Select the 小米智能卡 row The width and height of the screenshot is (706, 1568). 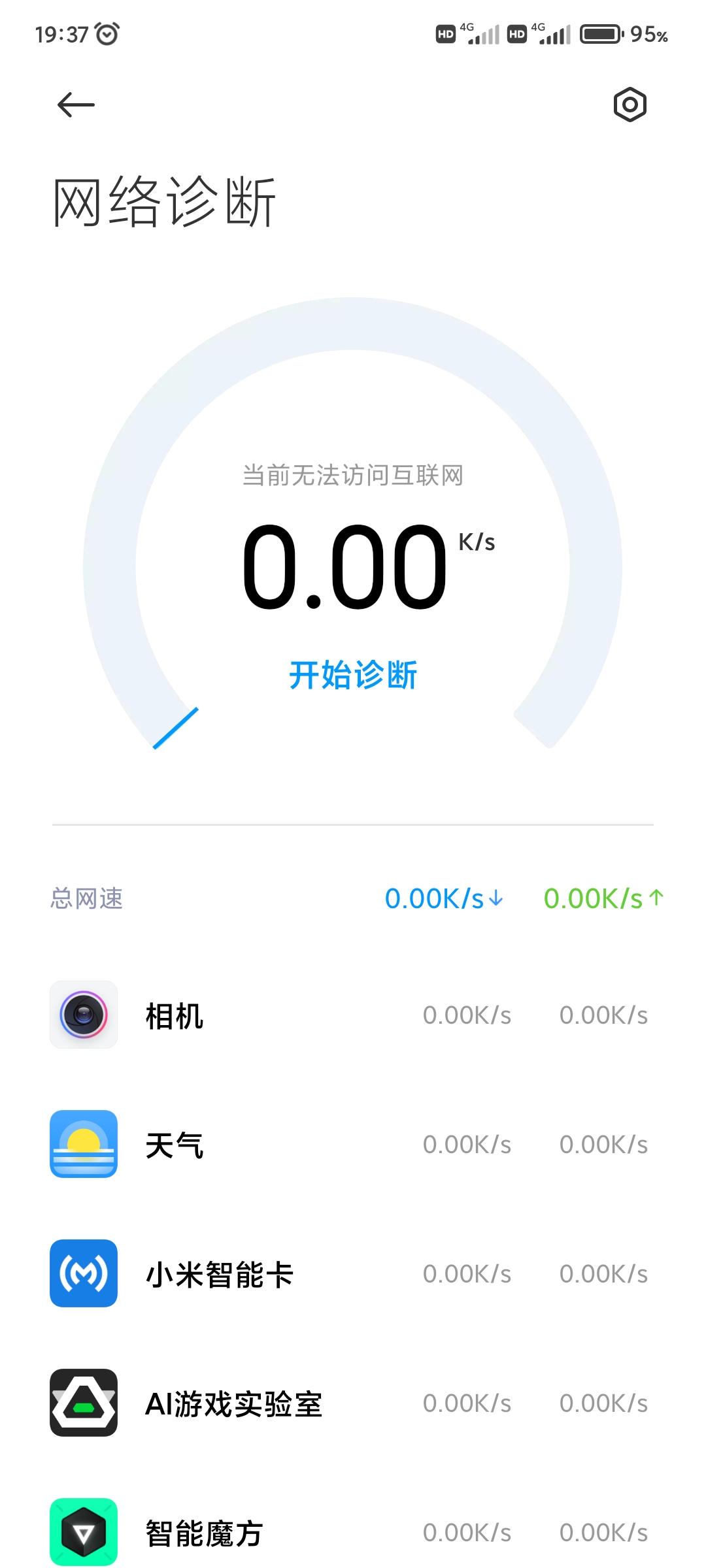353,1273
